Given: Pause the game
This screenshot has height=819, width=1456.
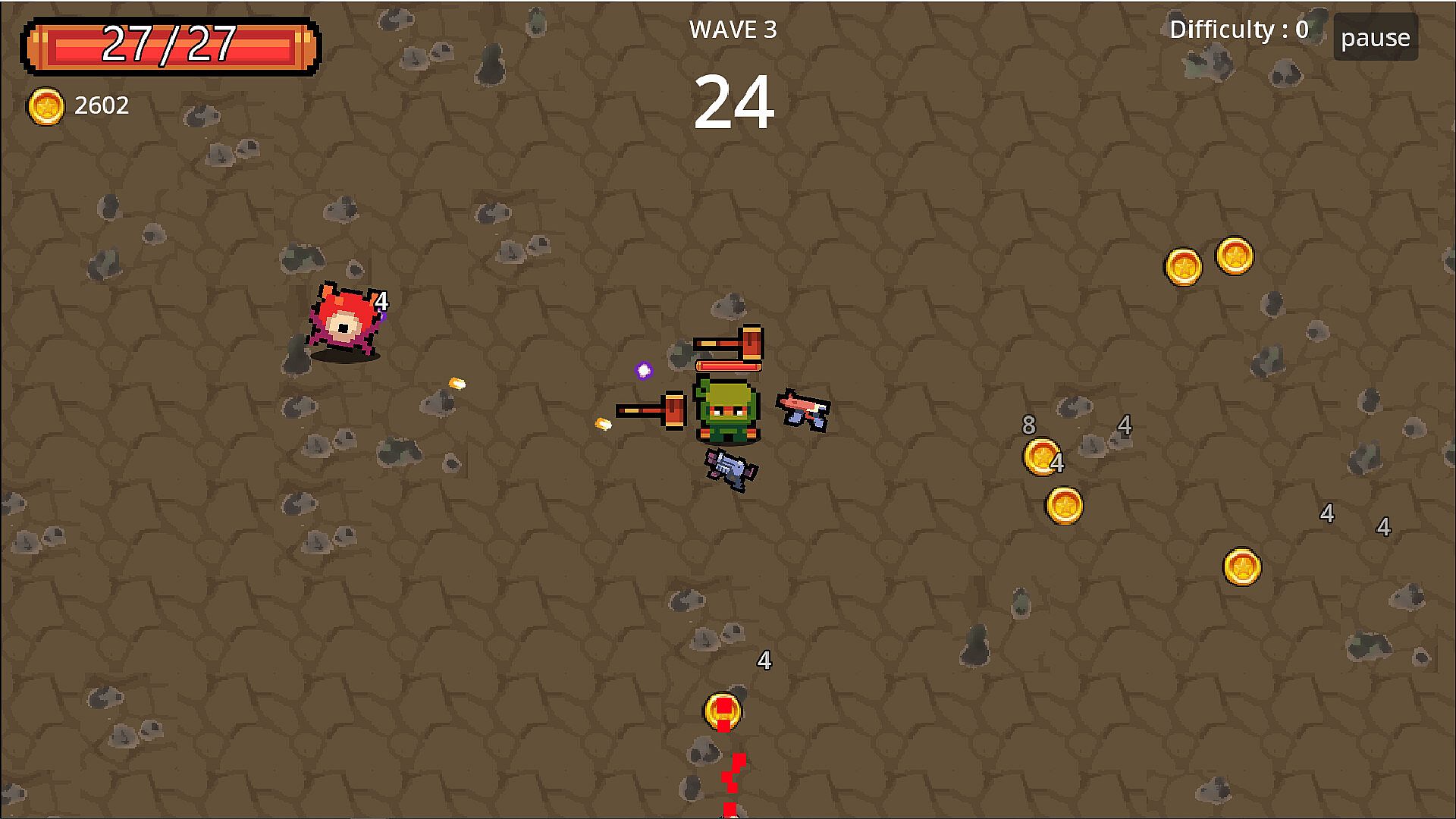Looking at the screenshot, I should [x=1375, y=37].
